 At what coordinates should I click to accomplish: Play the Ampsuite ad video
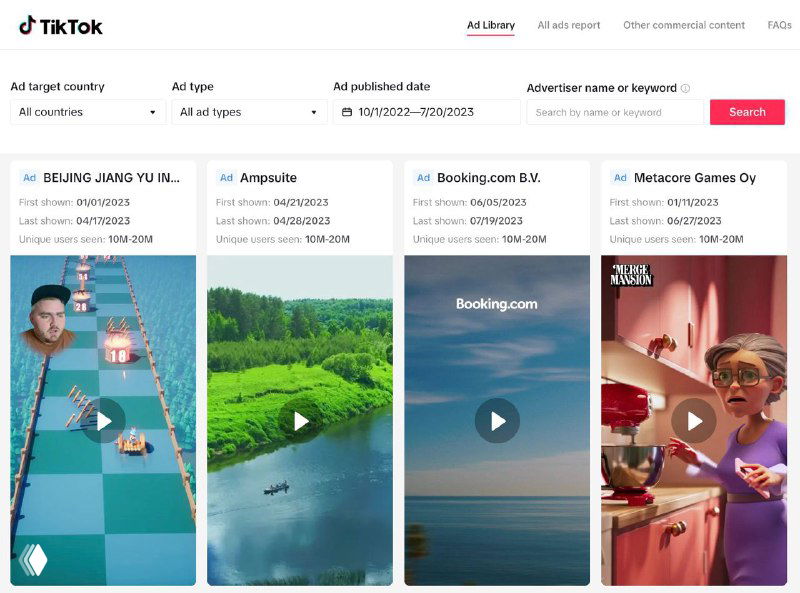pyautogui.click(x=300, y=420)
